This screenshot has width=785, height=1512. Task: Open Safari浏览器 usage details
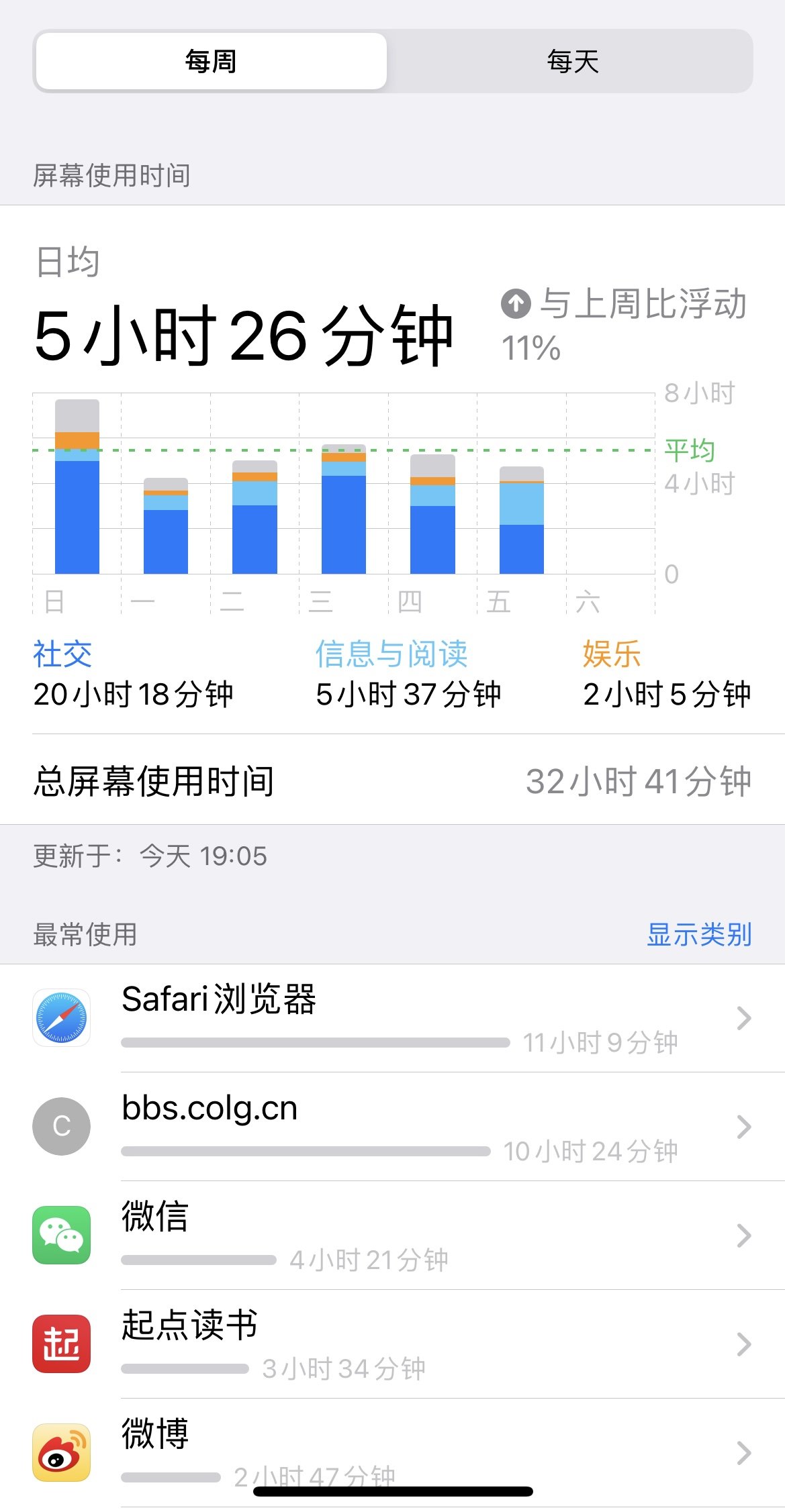[x=392, y=1018]
